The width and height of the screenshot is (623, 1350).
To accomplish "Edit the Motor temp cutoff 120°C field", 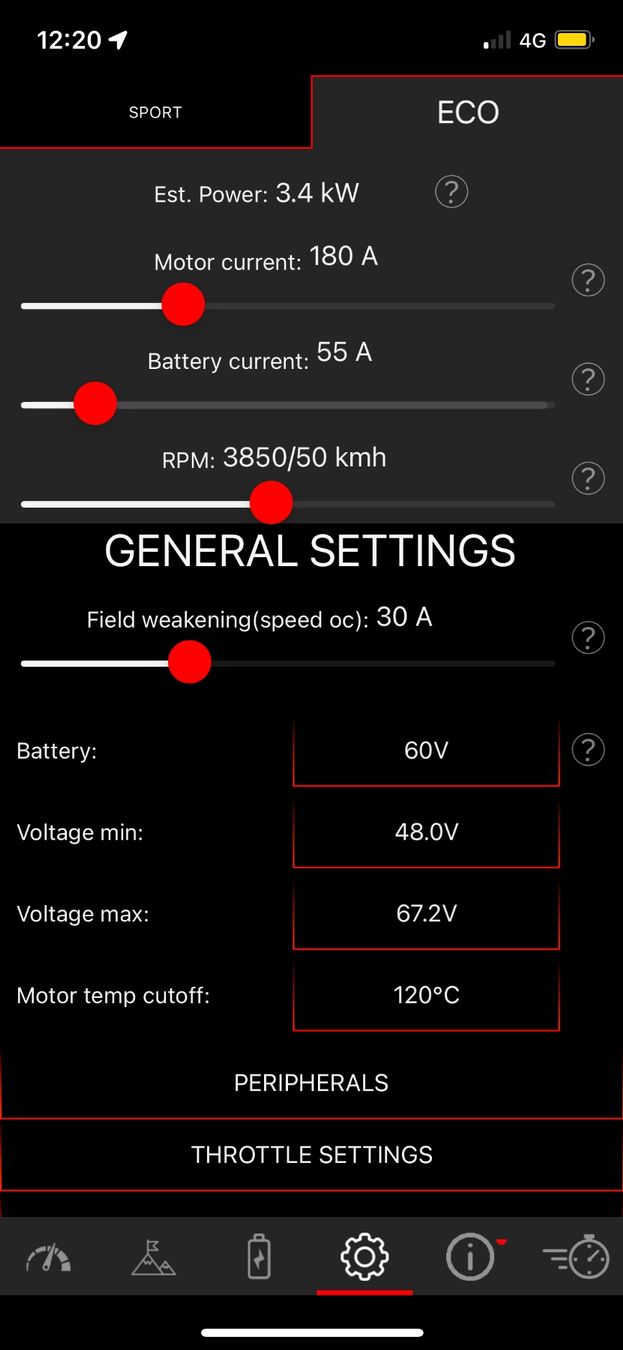I will click(x=426, y=995).
